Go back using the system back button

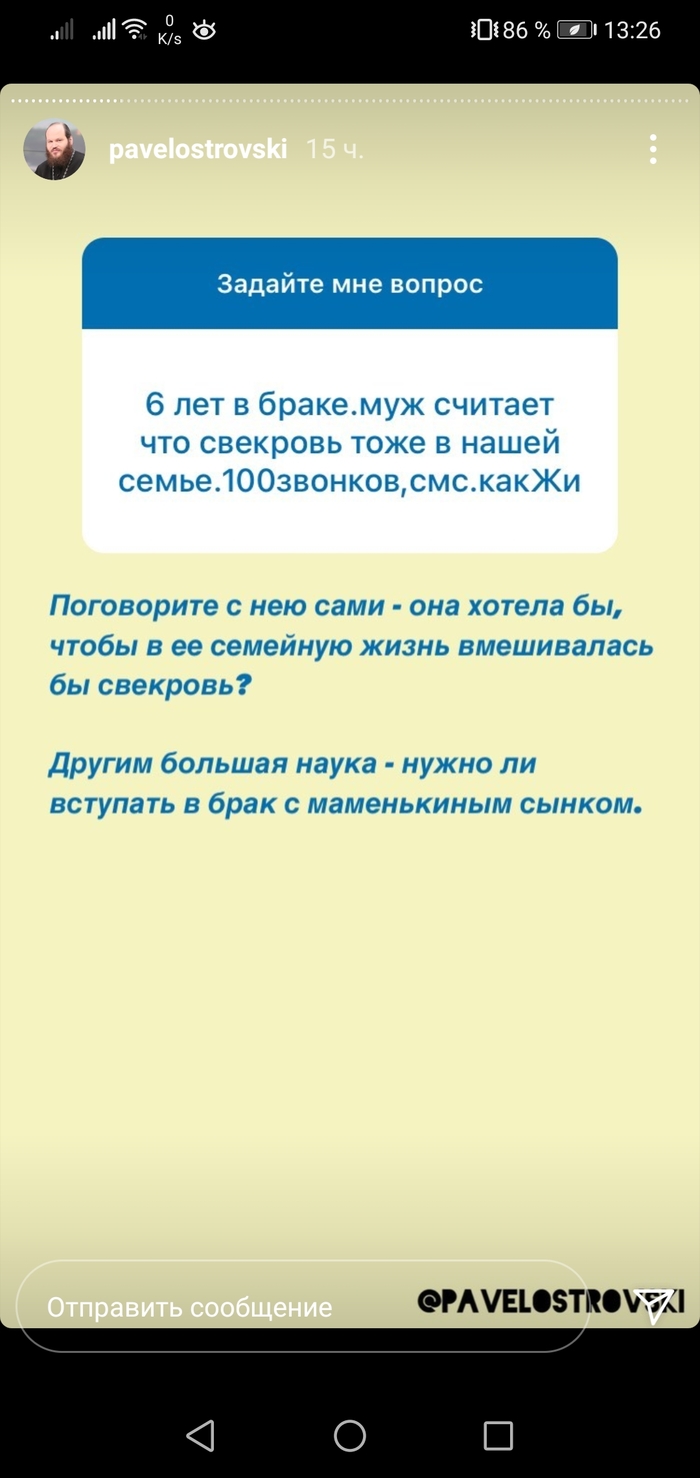point(200,1436)
